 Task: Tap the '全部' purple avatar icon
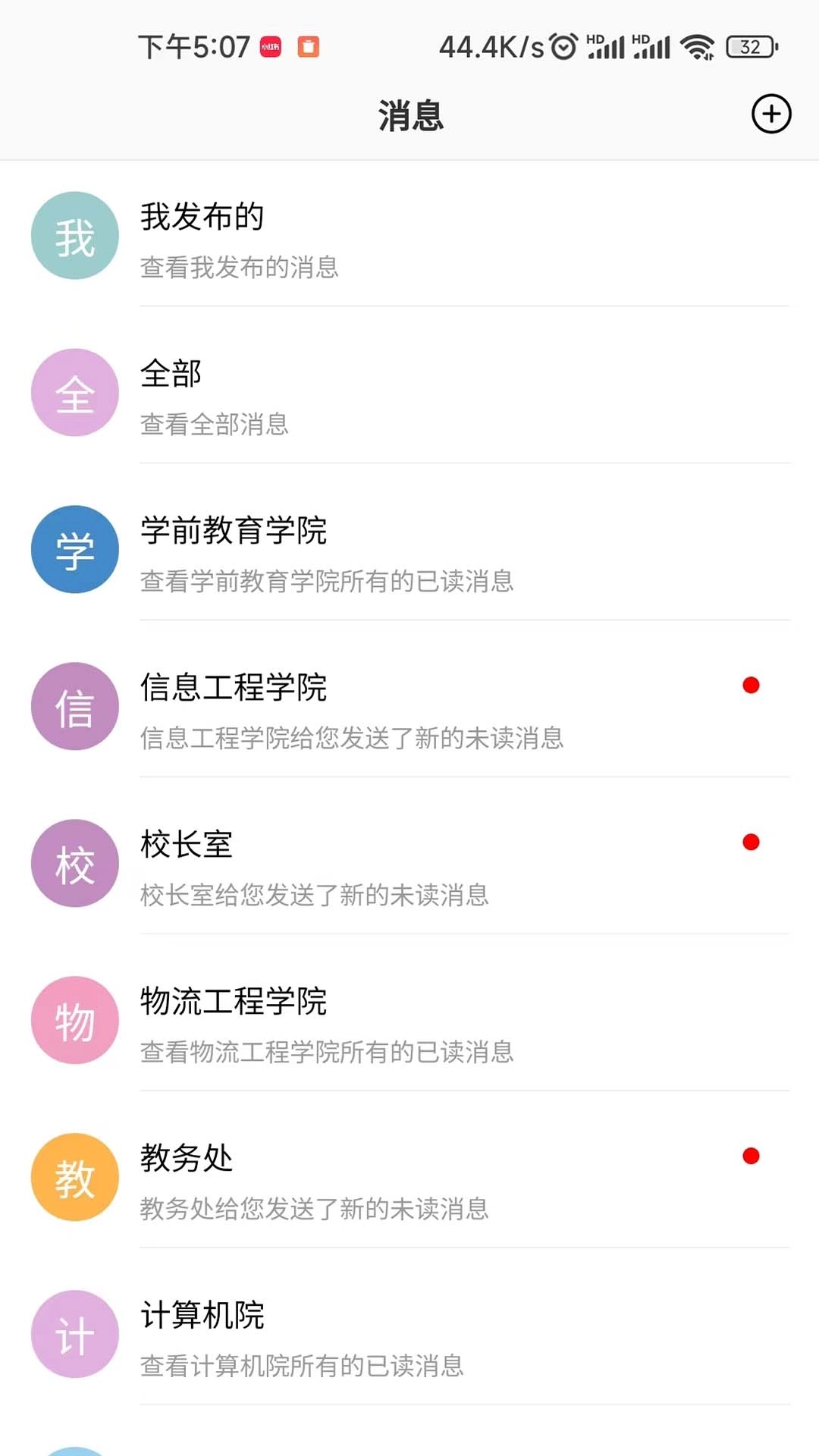point(74,393)
